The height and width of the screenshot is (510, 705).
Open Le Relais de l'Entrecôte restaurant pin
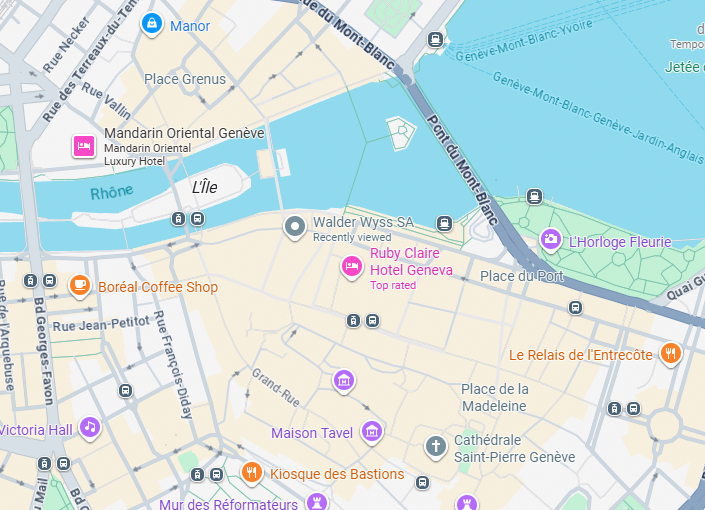click(x=671, y=353)
